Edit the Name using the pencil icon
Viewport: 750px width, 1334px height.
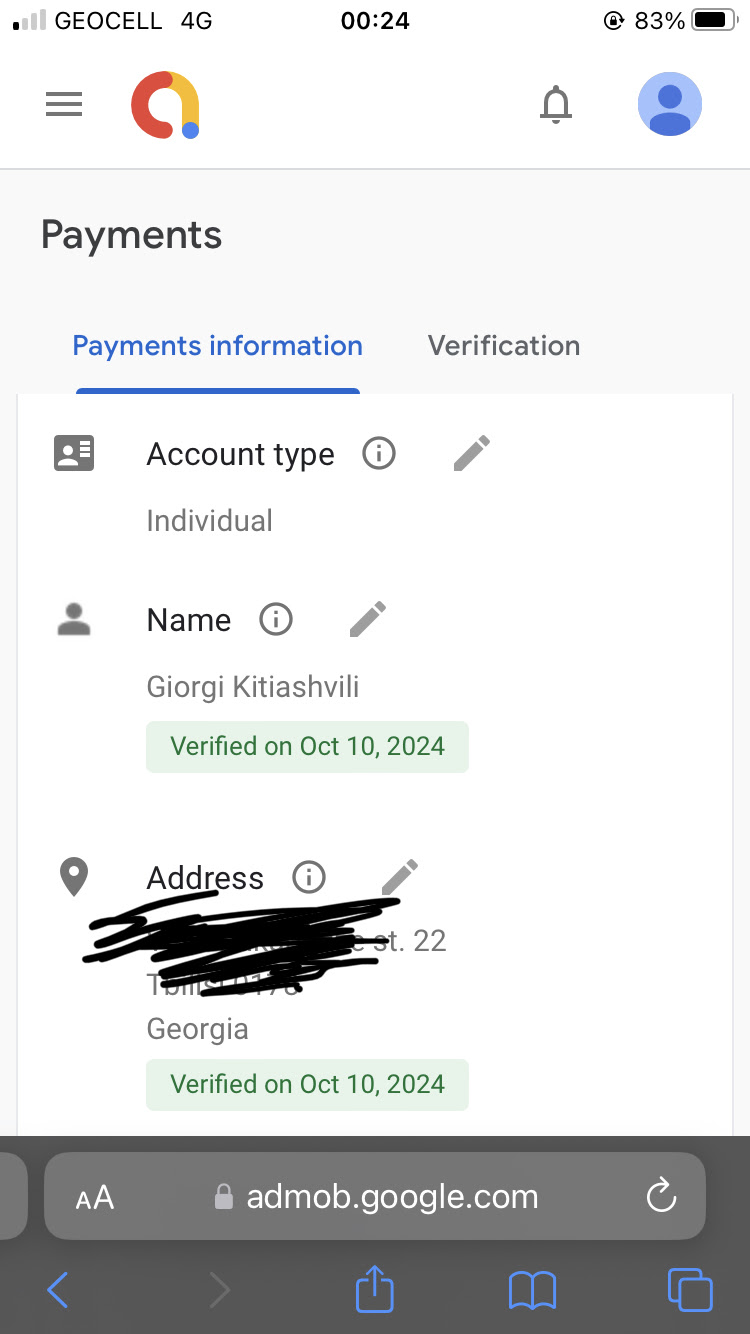tap(367, 619)
